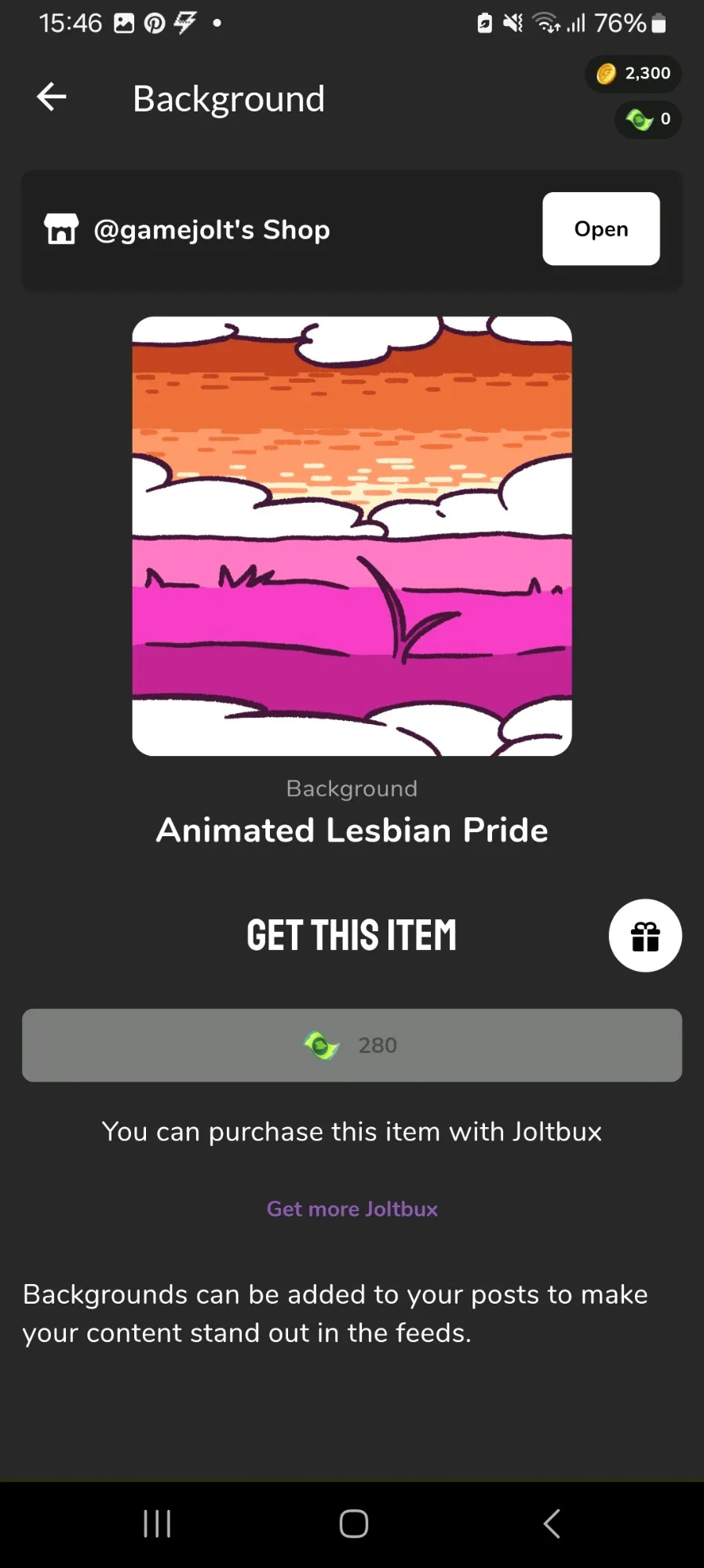Image resolution: width=704 pixels, height=1568 pixels.
Task: Gift this item with the present icon
Action: [x=645, y=935]
